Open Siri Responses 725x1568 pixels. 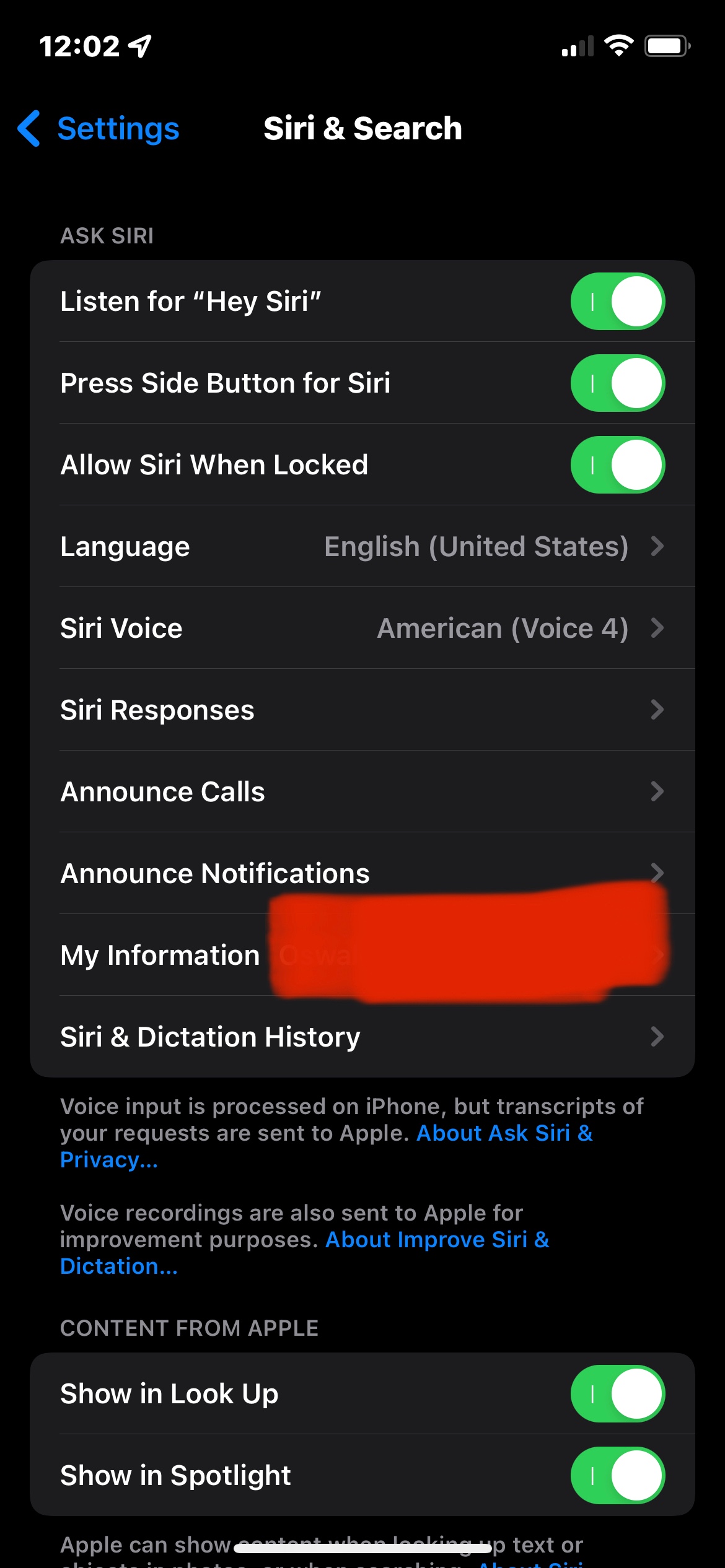pyautogui.click(x=362, y=710)
